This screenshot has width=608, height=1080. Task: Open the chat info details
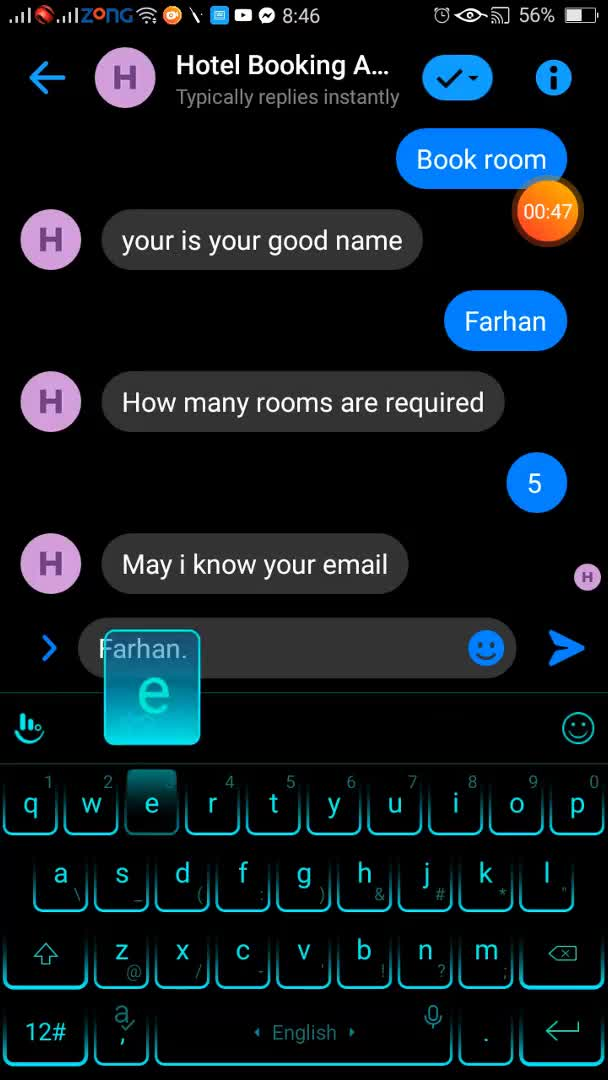553,77
